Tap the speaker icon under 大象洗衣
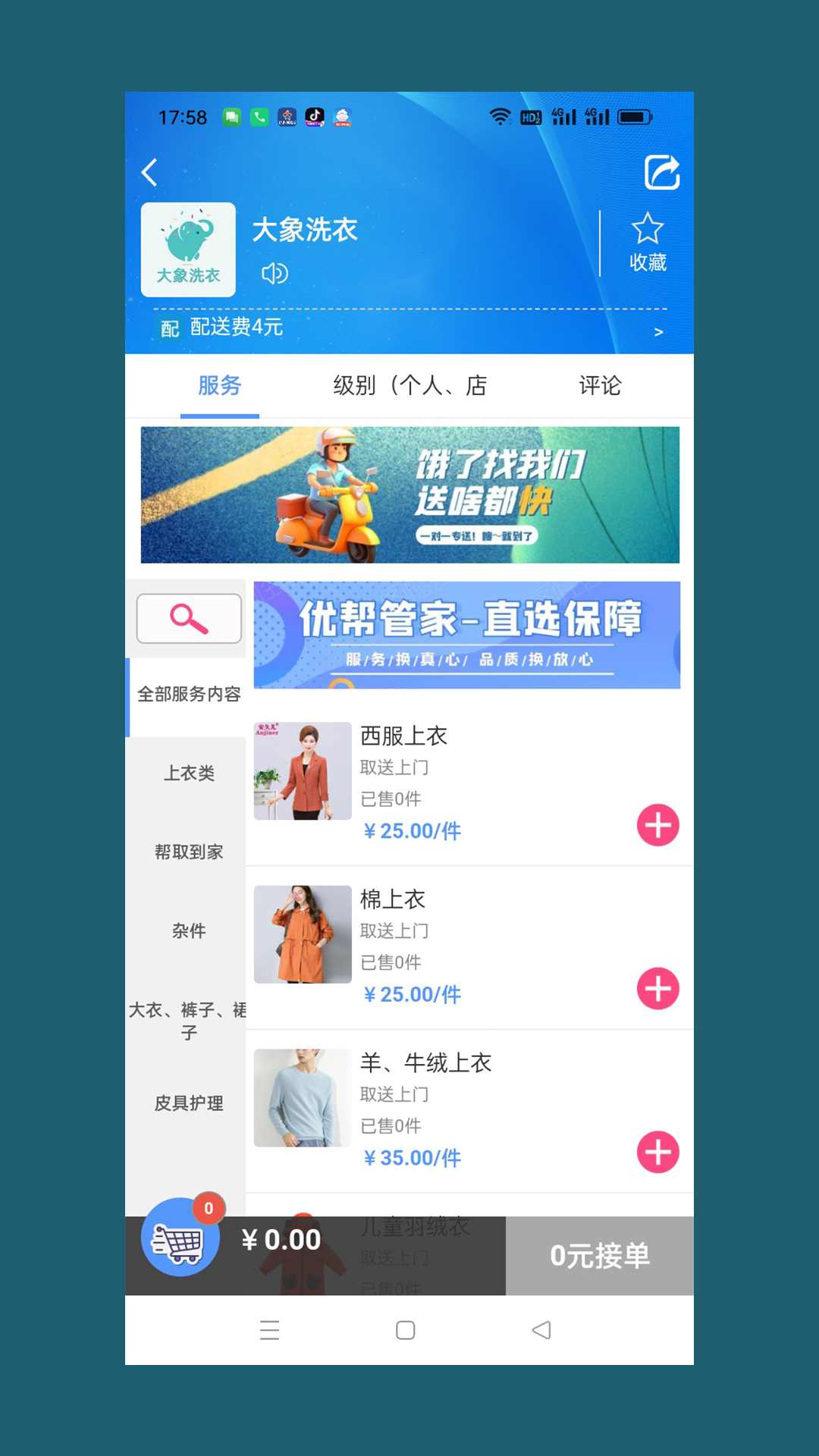Viewport: 819px width, 1456px height. coord(275,273)
